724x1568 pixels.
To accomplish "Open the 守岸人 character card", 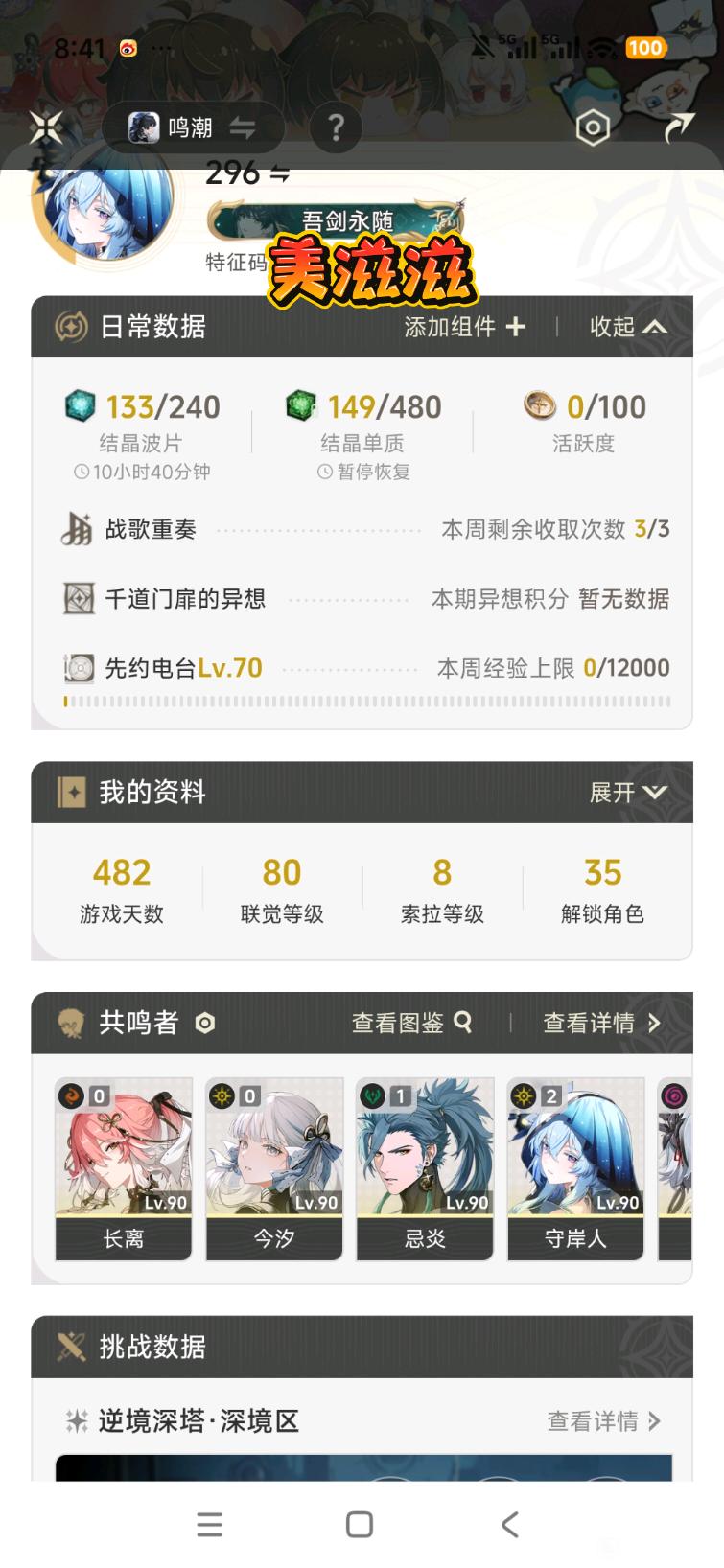I will [575, 1167].
